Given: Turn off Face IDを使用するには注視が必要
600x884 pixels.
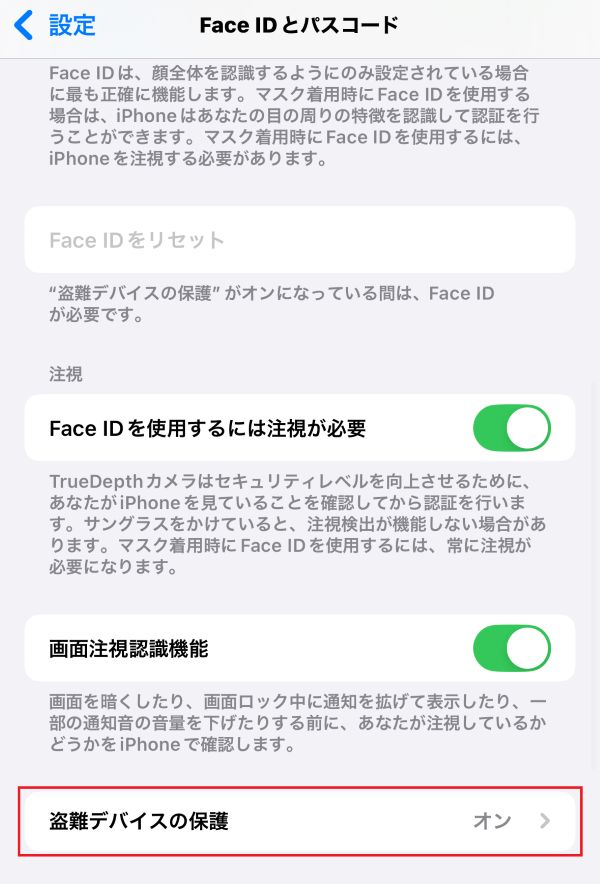Looking at the screenshot, I should (x=511, y=428).
